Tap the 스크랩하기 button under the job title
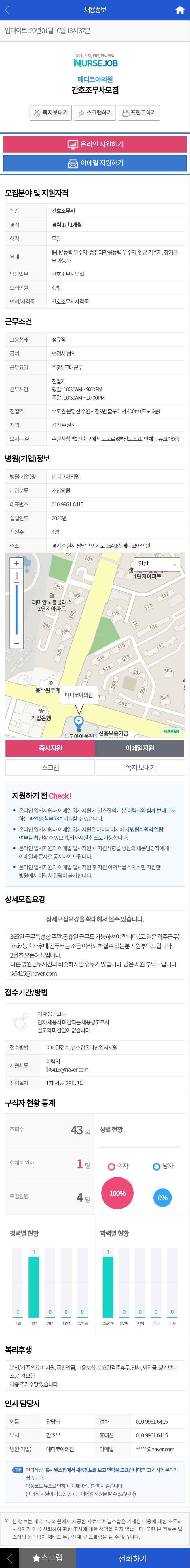The width and height of the screenshot is (190, 1568). [95, 113]
